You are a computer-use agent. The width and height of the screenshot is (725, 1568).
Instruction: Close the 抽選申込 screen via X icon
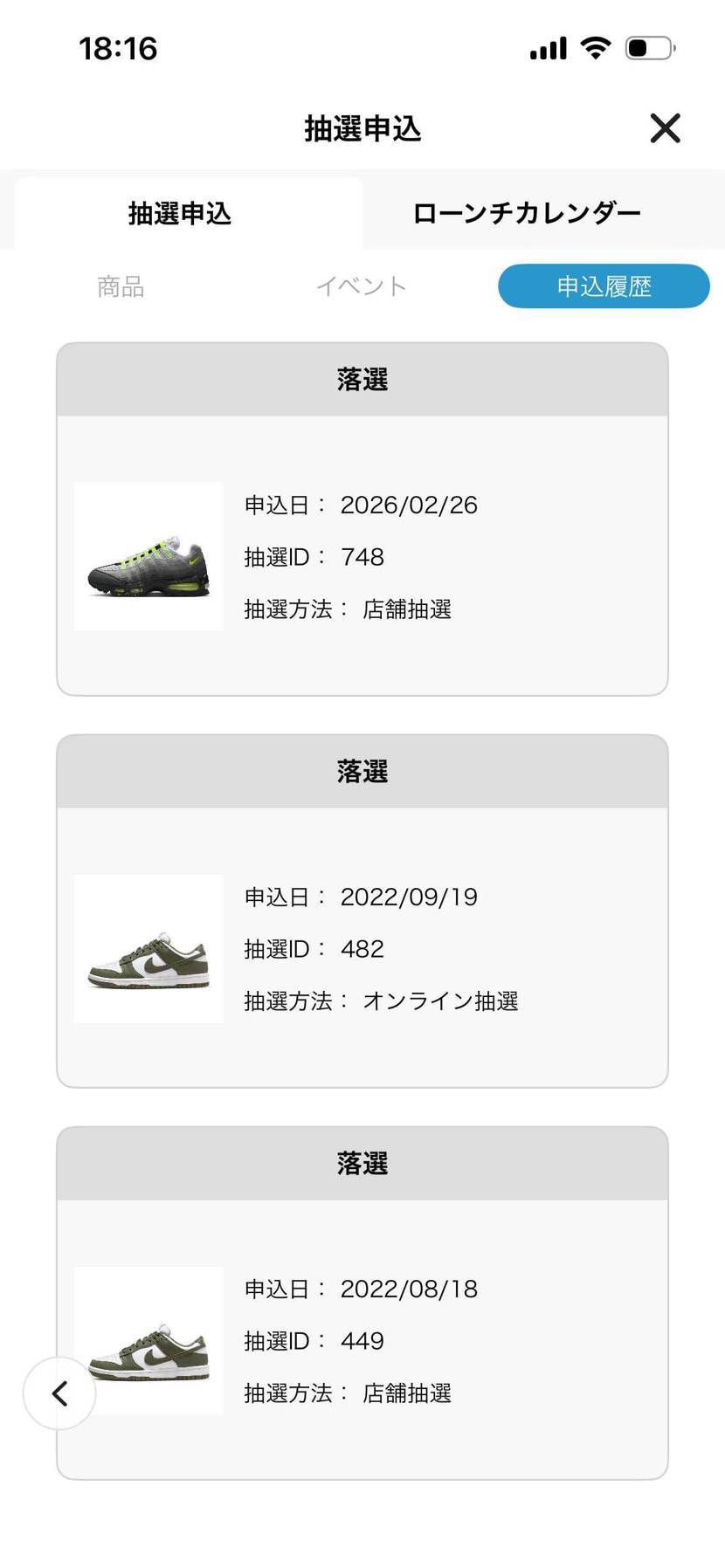(x=665, y=127)
